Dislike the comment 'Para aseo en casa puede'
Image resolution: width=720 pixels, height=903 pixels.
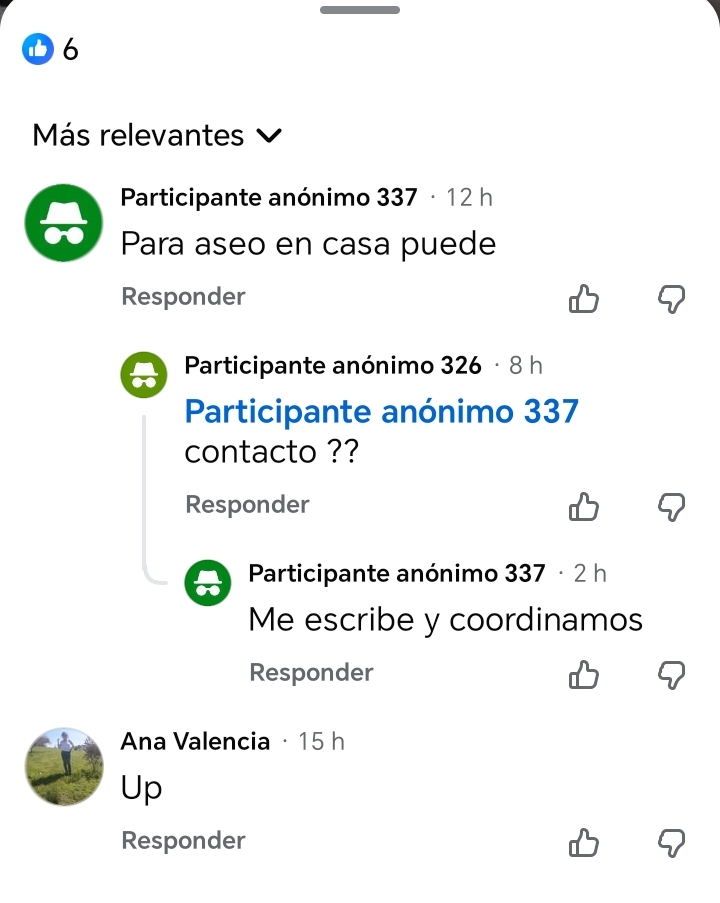click(671, 298)
